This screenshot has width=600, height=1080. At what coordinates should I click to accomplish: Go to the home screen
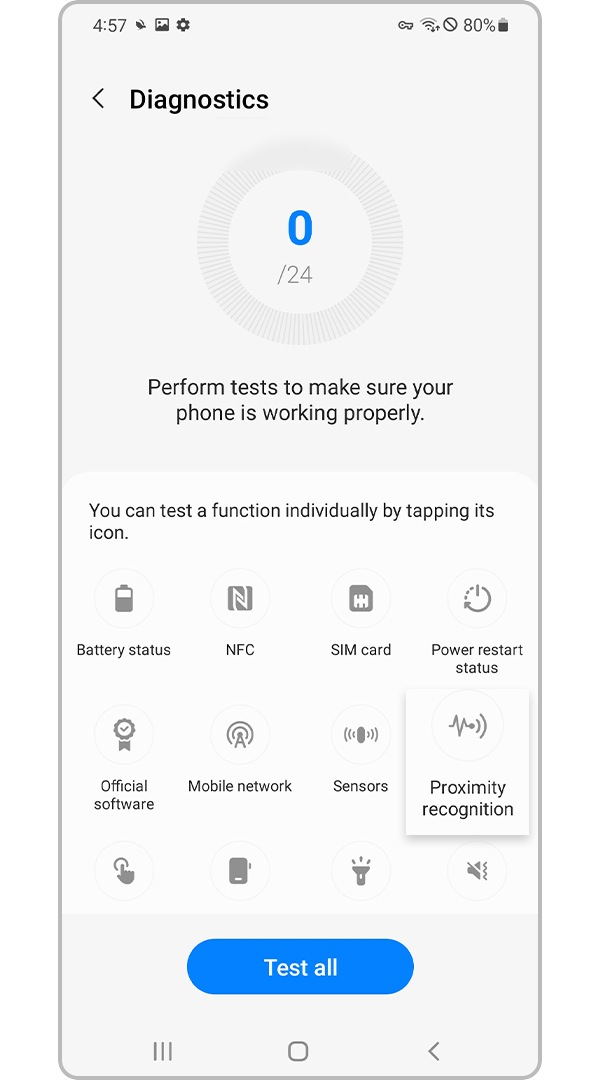(298, 1051)
